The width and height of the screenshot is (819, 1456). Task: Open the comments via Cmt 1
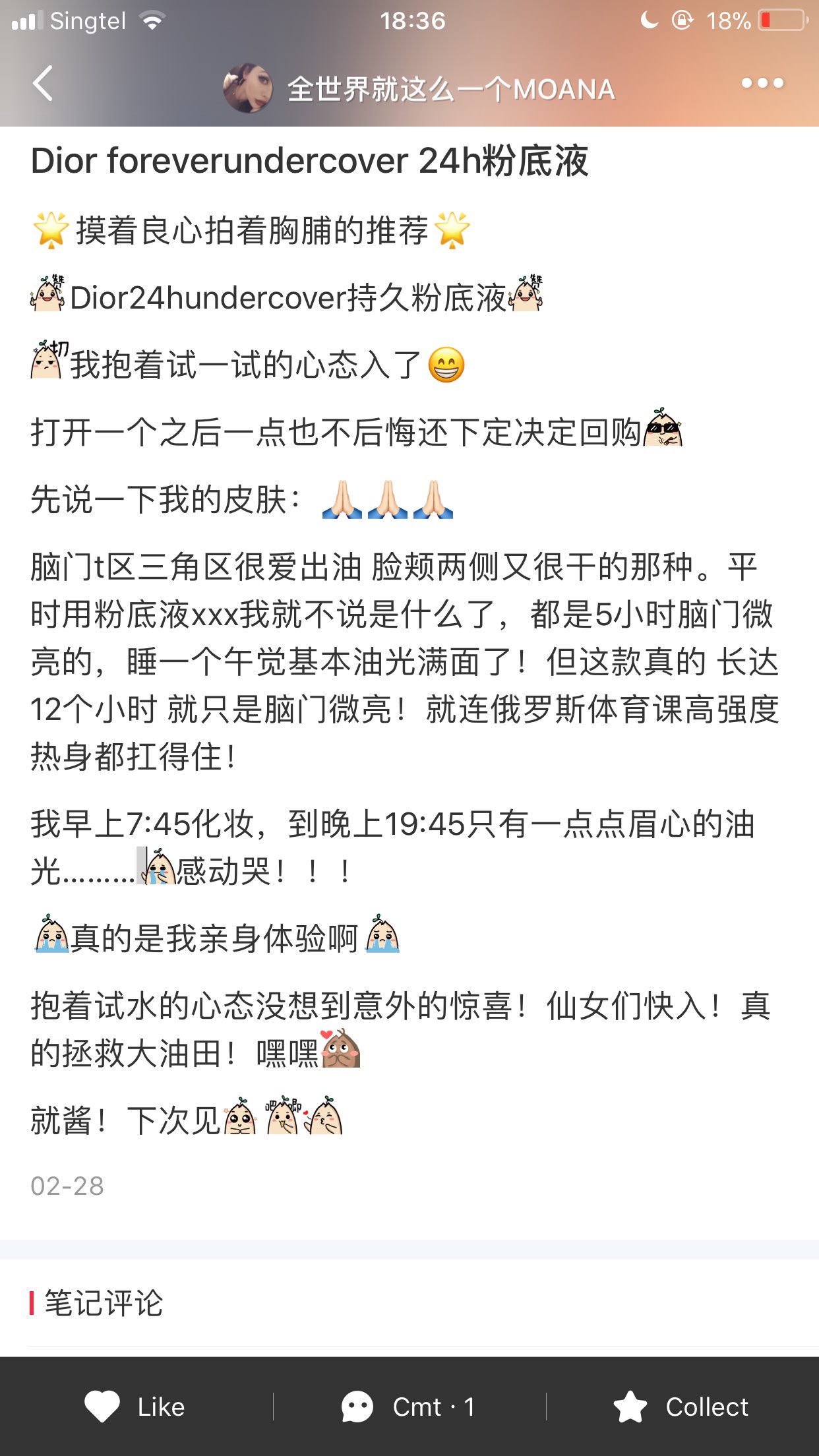409,1407
